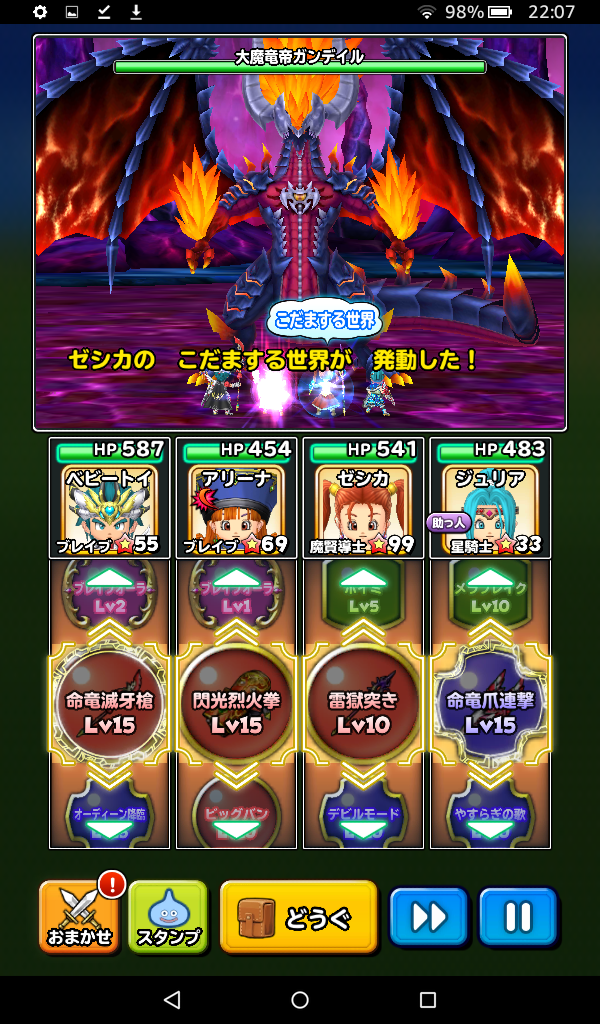
Task: Pause the battle
Action: point(517,916)
